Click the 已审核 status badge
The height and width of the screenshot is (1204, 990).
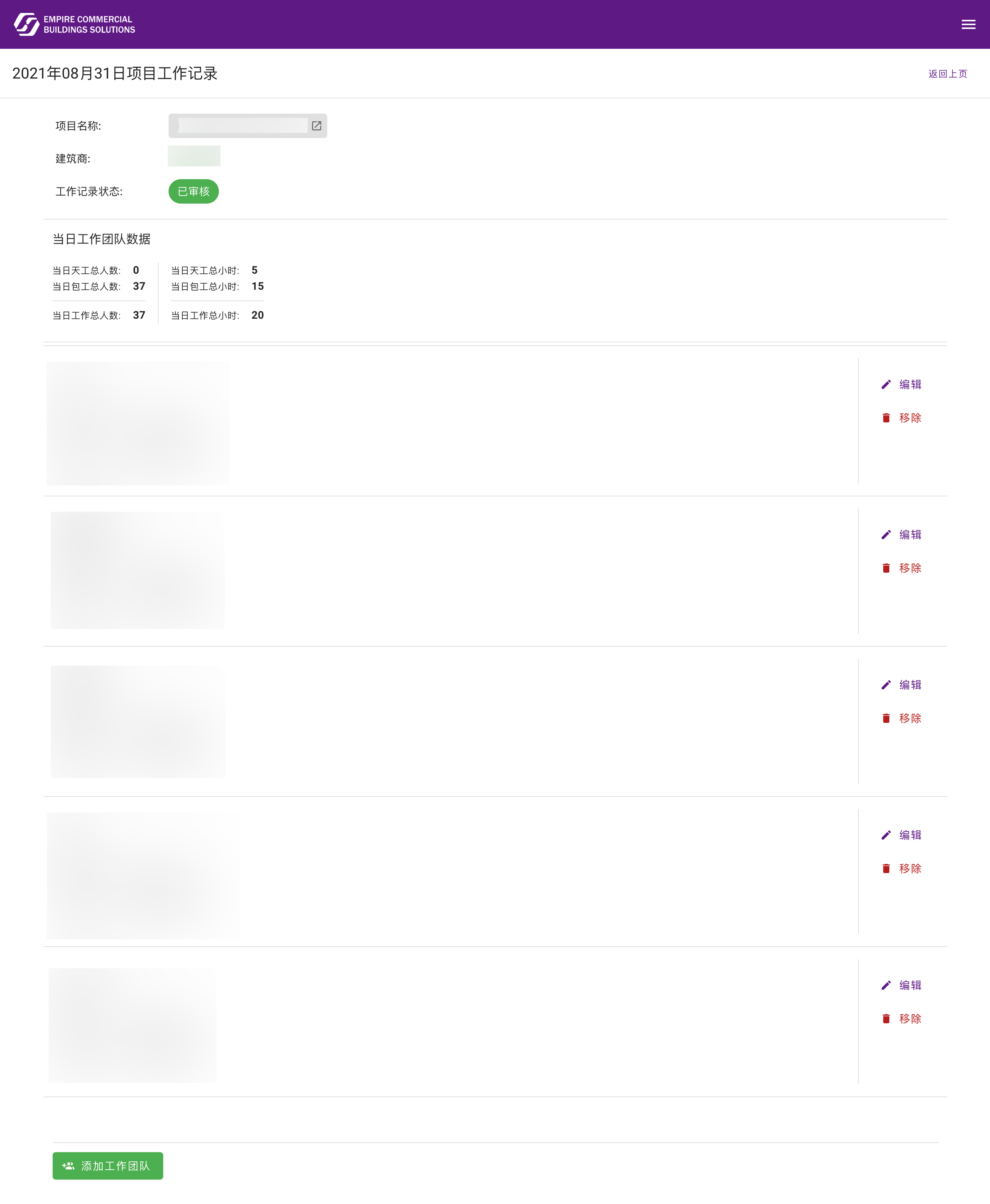(193, 191)
